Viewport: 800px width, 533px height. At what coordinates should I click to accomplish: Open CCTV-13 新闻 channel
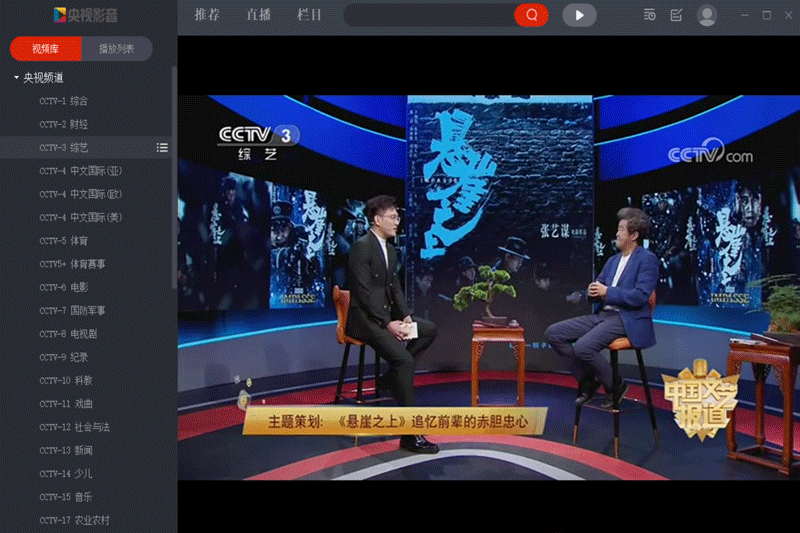(66, 450)
